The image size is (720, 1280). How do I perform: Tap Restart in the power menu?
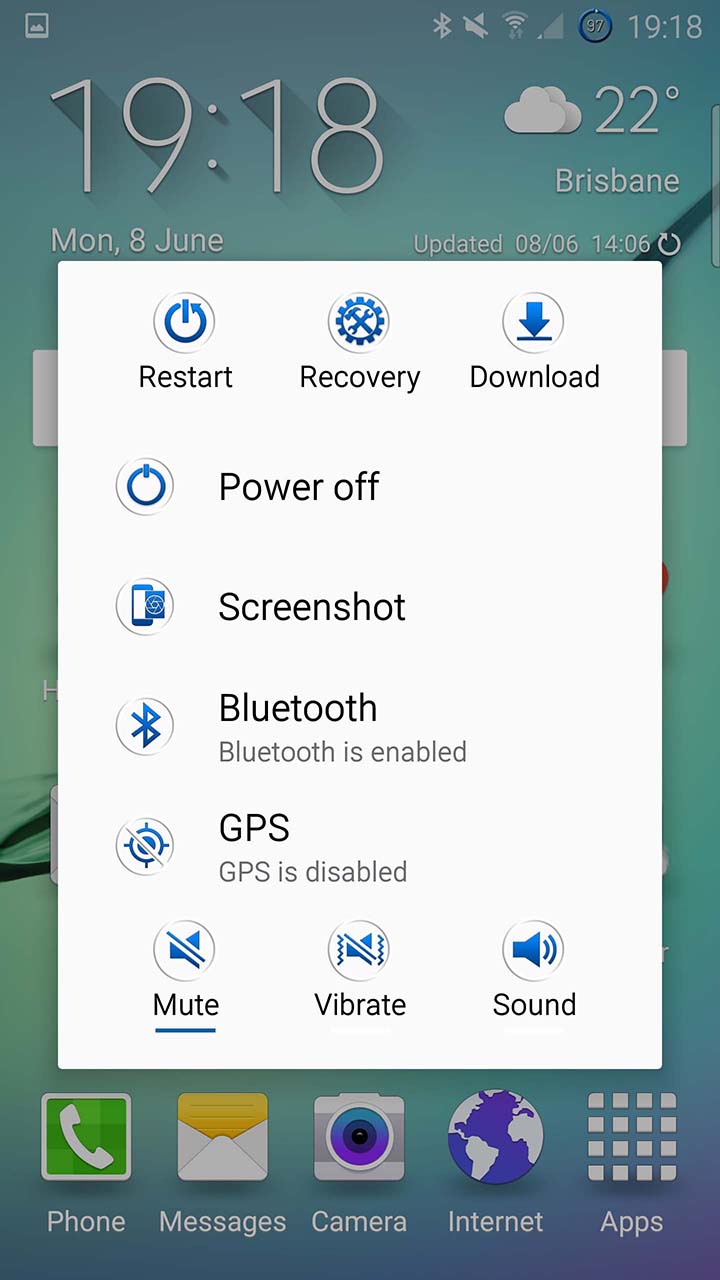click(x=185, y=342)
